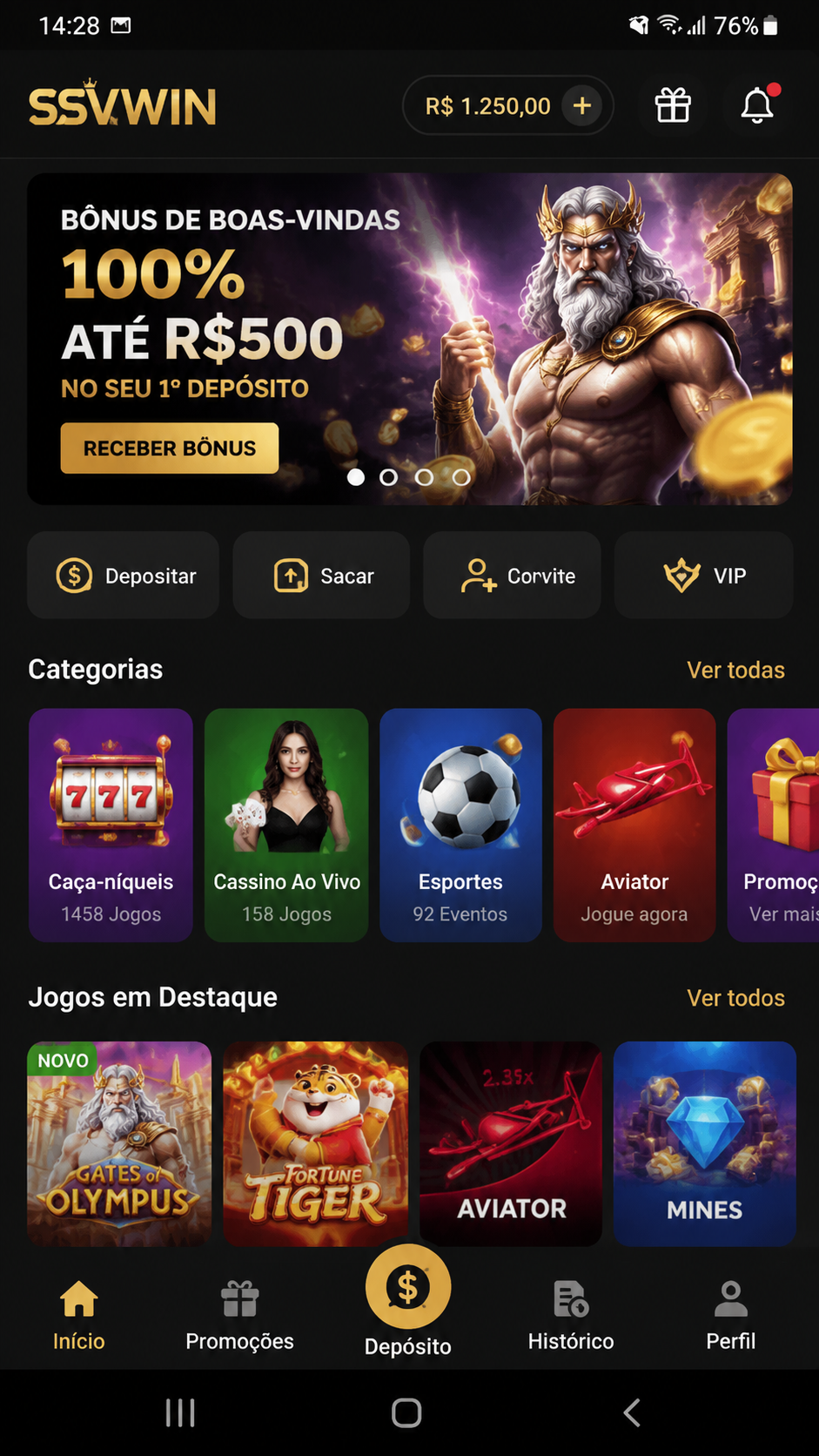The width and height of the screenshot is (819, 1456).
Task: Select the Depositar shortcut
Action: tap(123, 576)
